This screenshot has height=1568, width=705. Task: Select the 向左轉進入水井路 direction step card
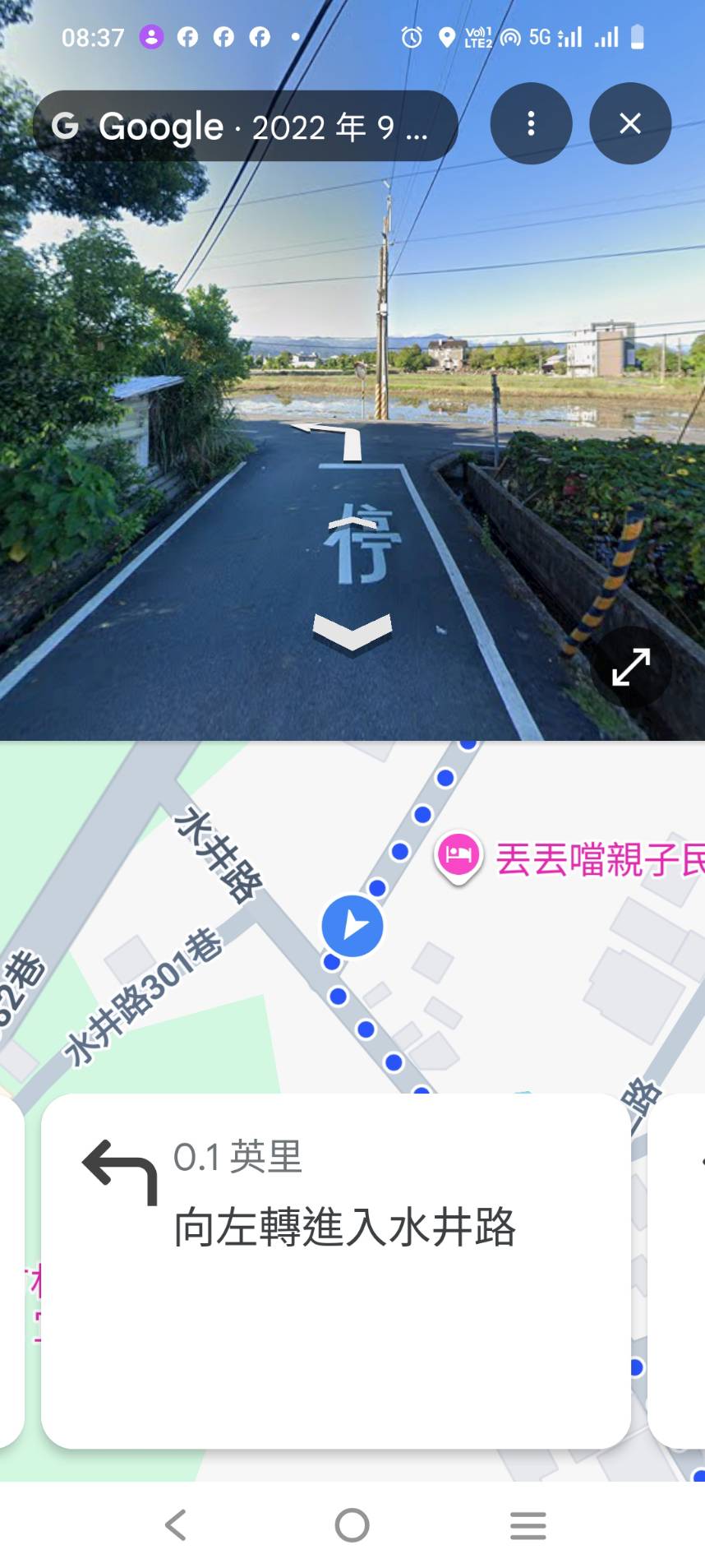pyautogui.click(x=335, y=1270)
